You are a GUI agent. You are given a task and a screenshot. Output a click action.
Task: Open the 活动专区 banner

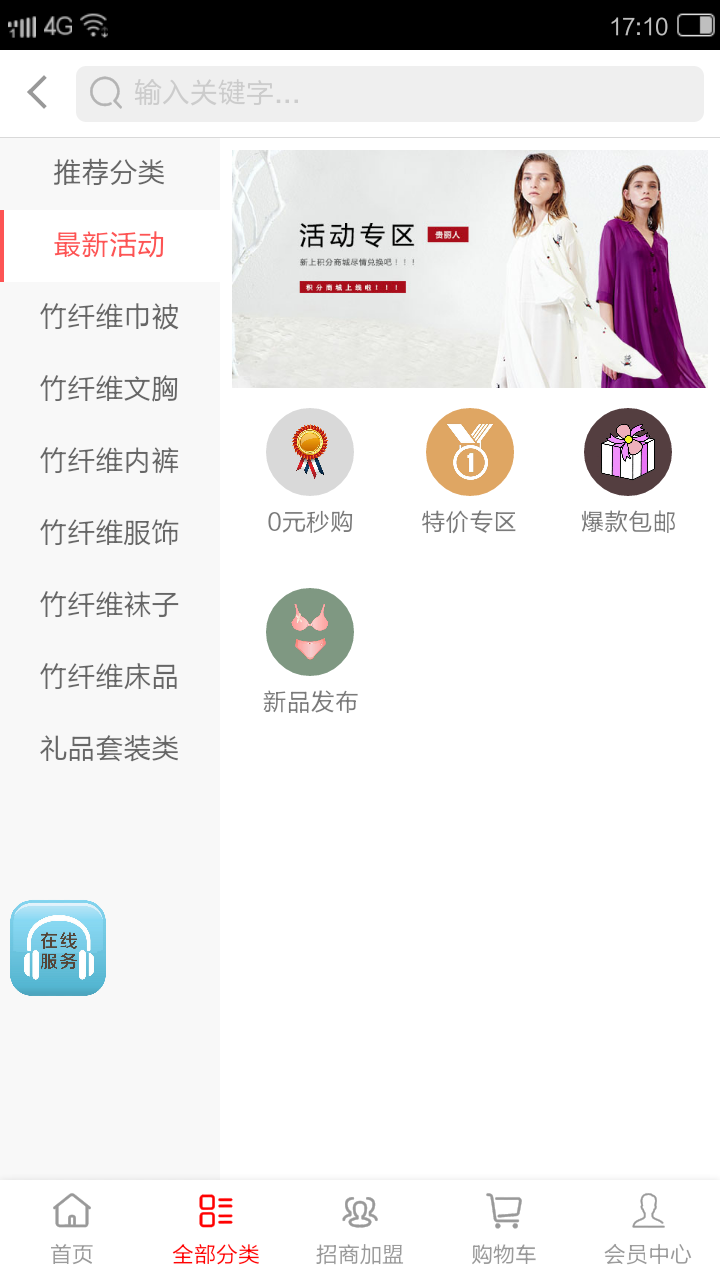click(469, 268)
